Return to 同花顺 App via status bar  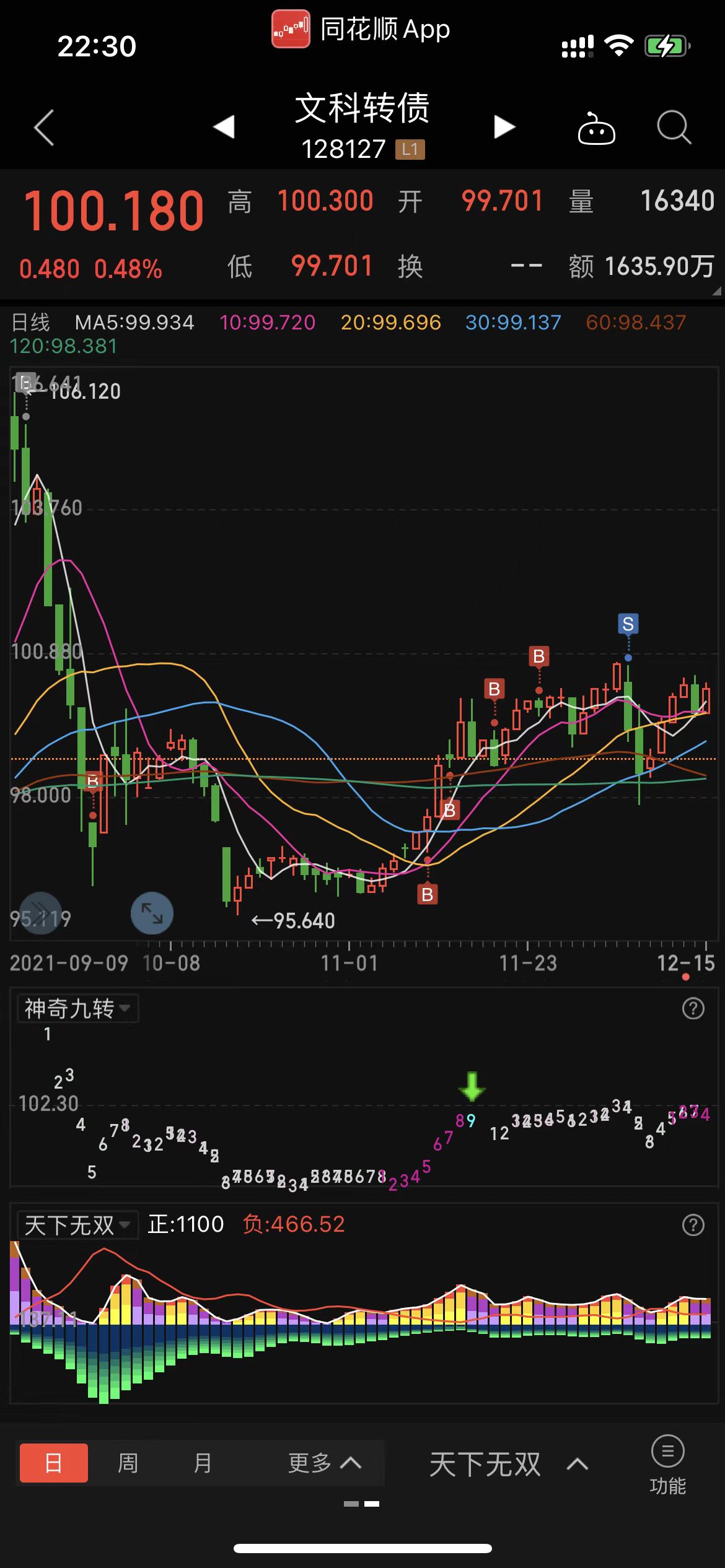361,29
